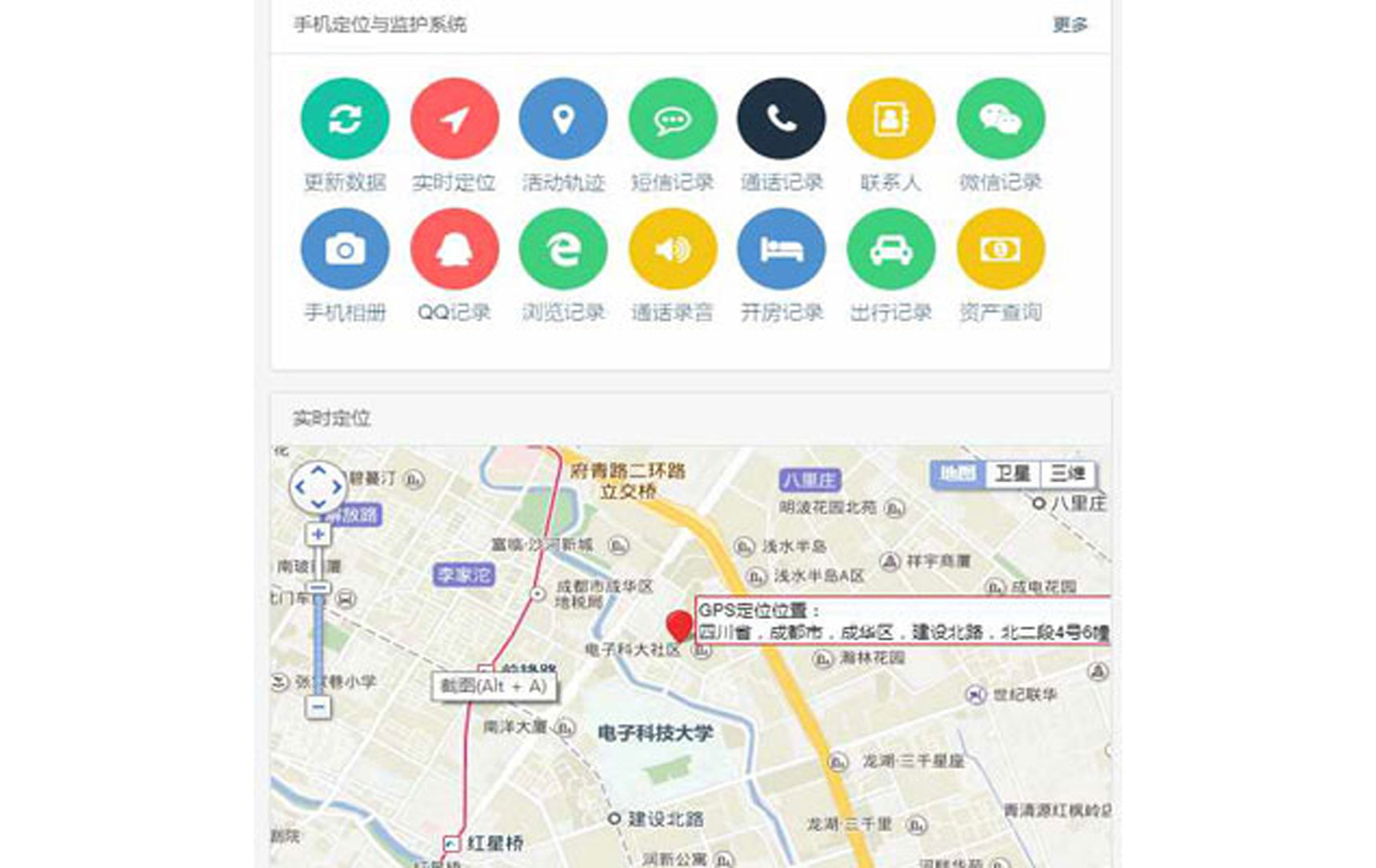Switch map to 三维 3D view
The width and height of the screenshot is (1376, 868).
click(x=1067, y=474)
